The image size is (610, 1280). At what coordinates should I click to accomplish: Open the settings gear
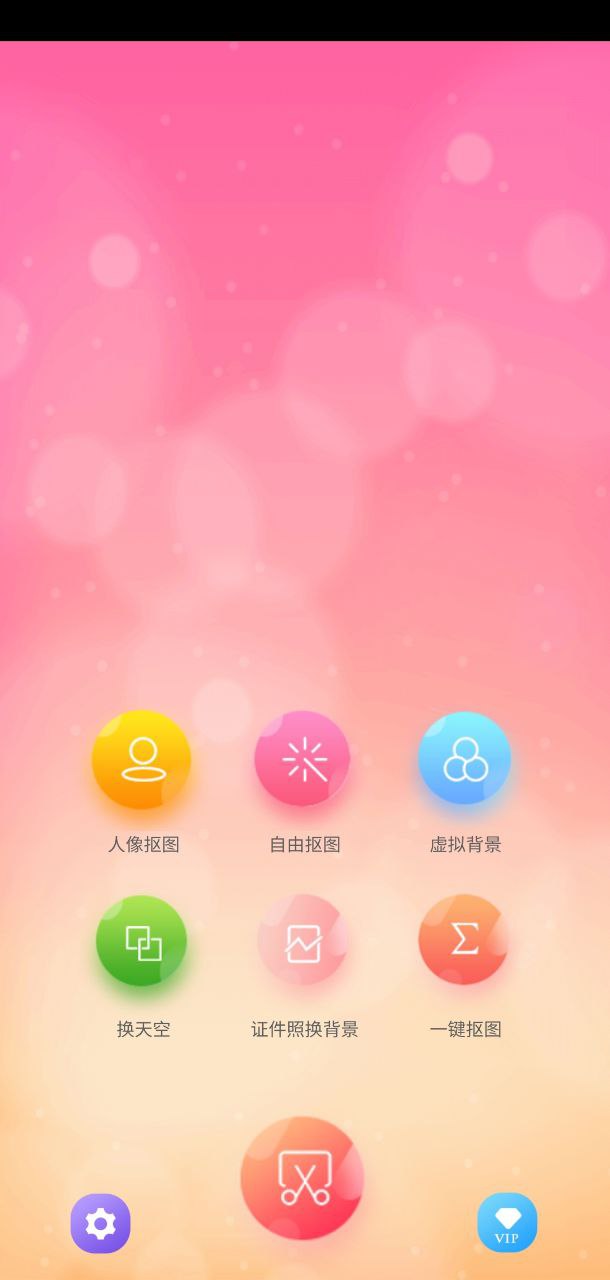point(100,1223)
